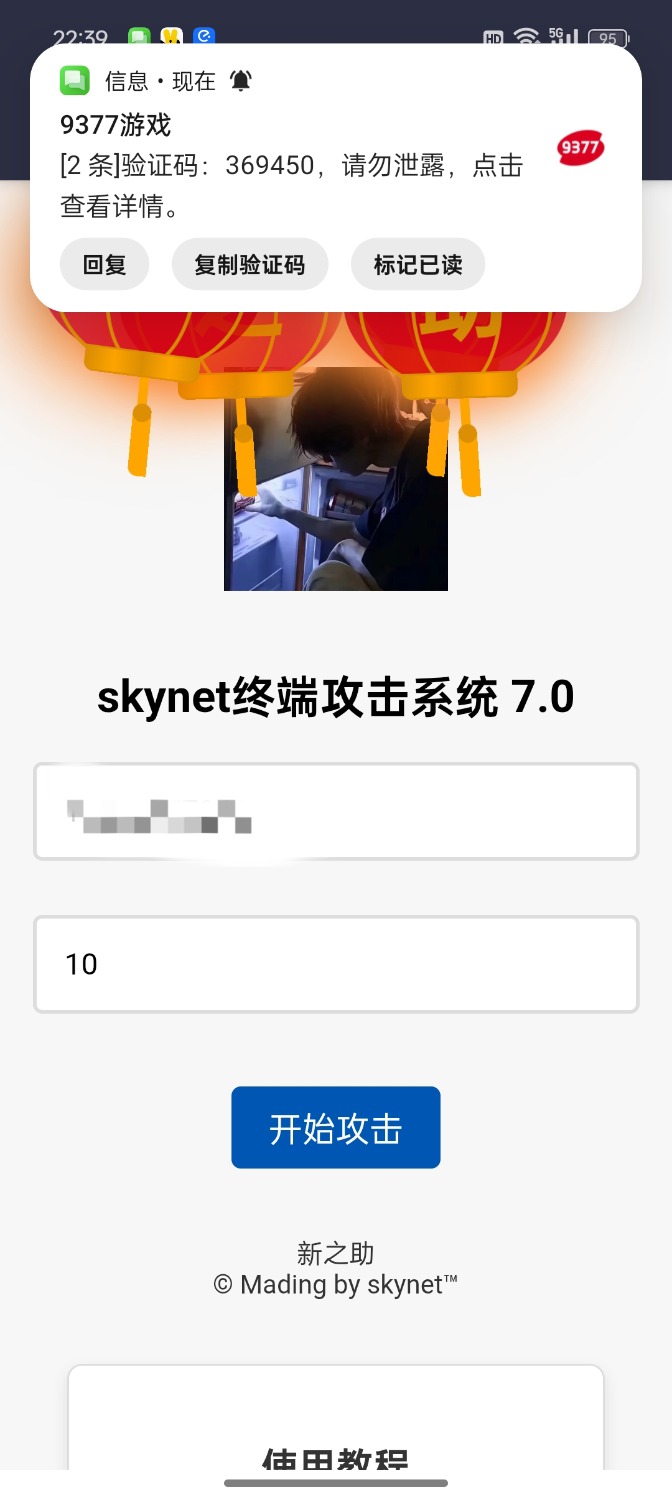Mark the message as read with 标记已读
The height and width of the screenshot is (1500, 672).
click(x=418, y=265)
